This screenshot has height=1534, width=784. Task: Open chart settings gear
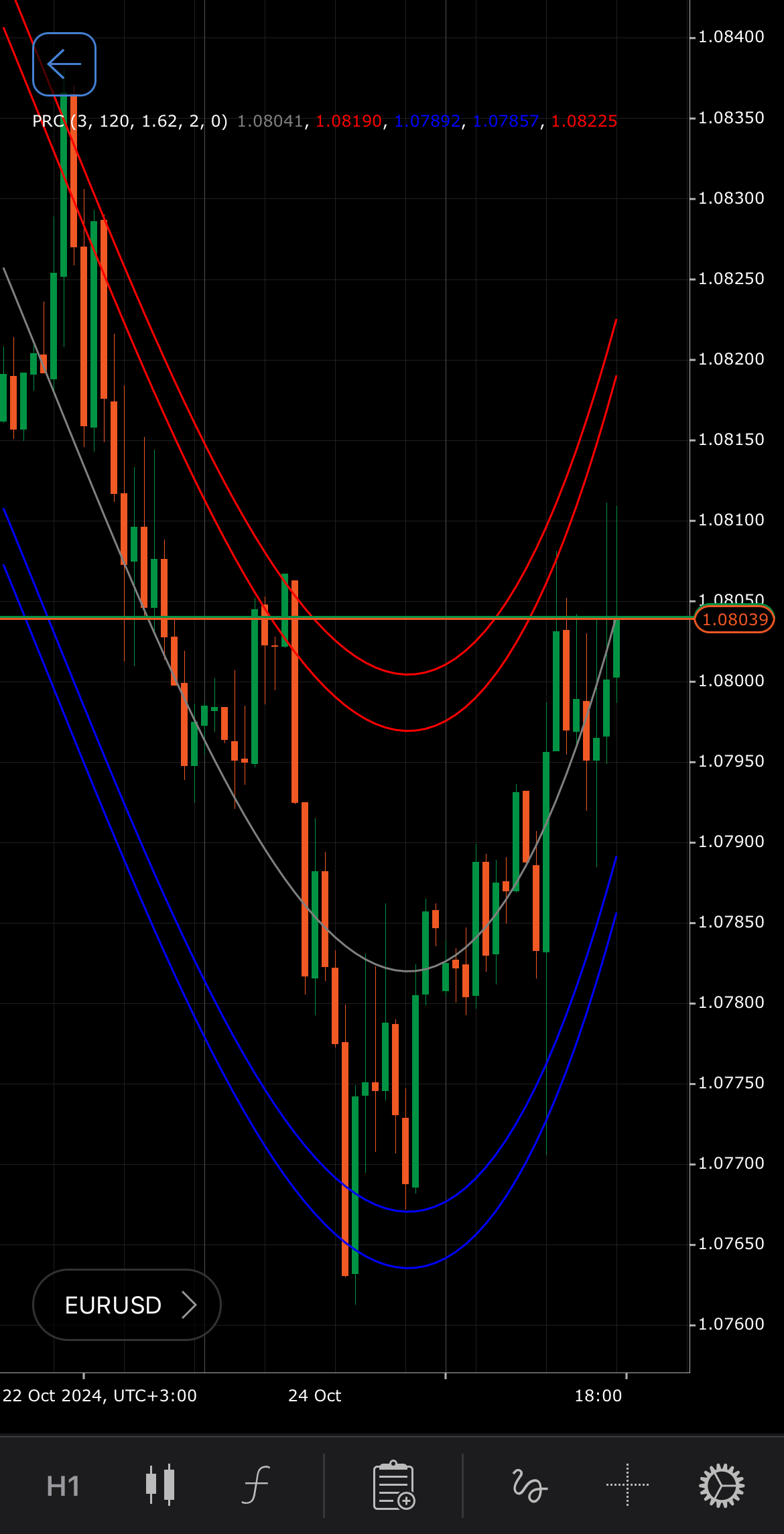[x=722, y=1485]
